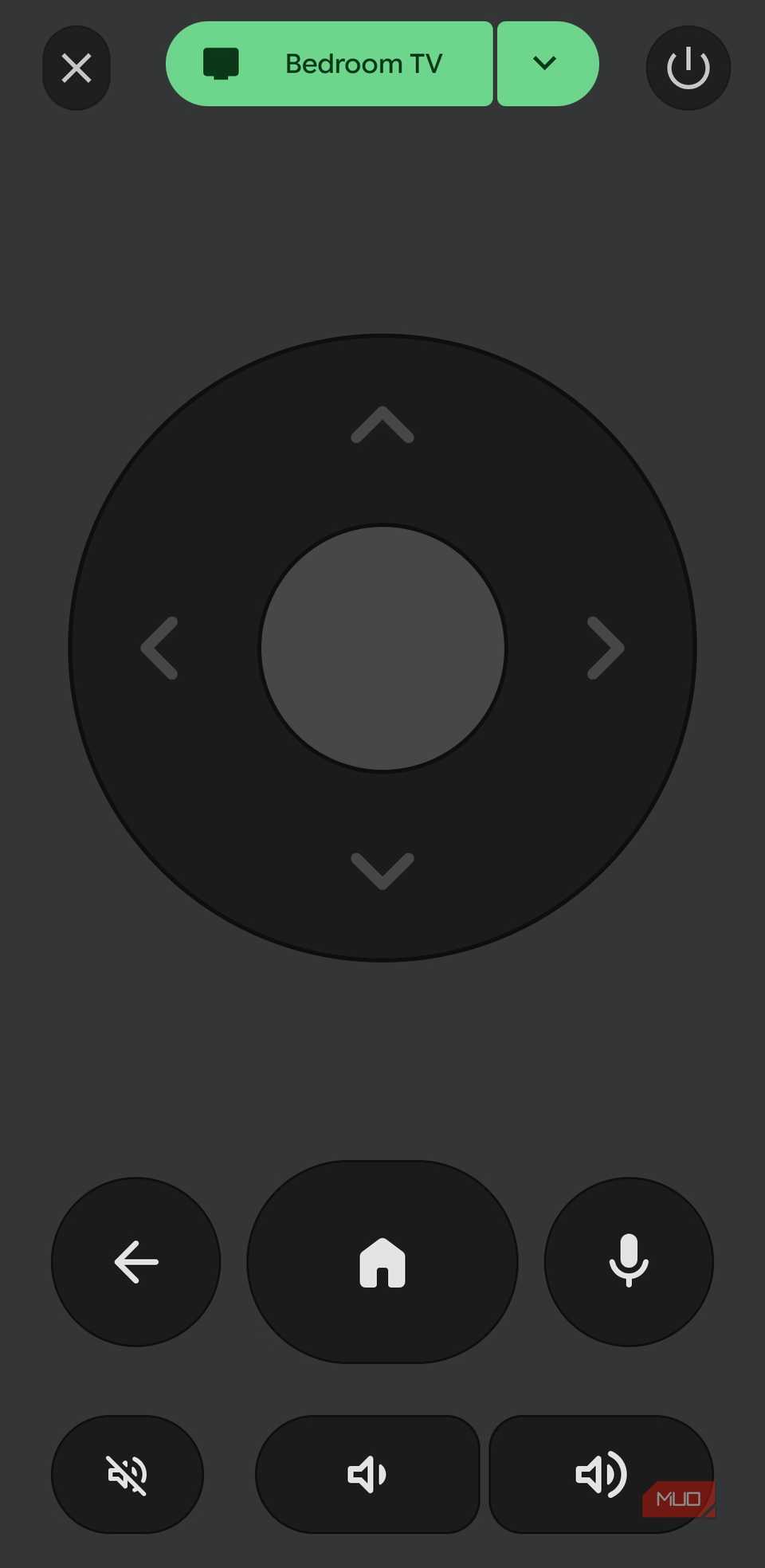This screenshot has width=765, height=1568.
Task: Navigate left on the directional pad
Action: pos(159,648)
